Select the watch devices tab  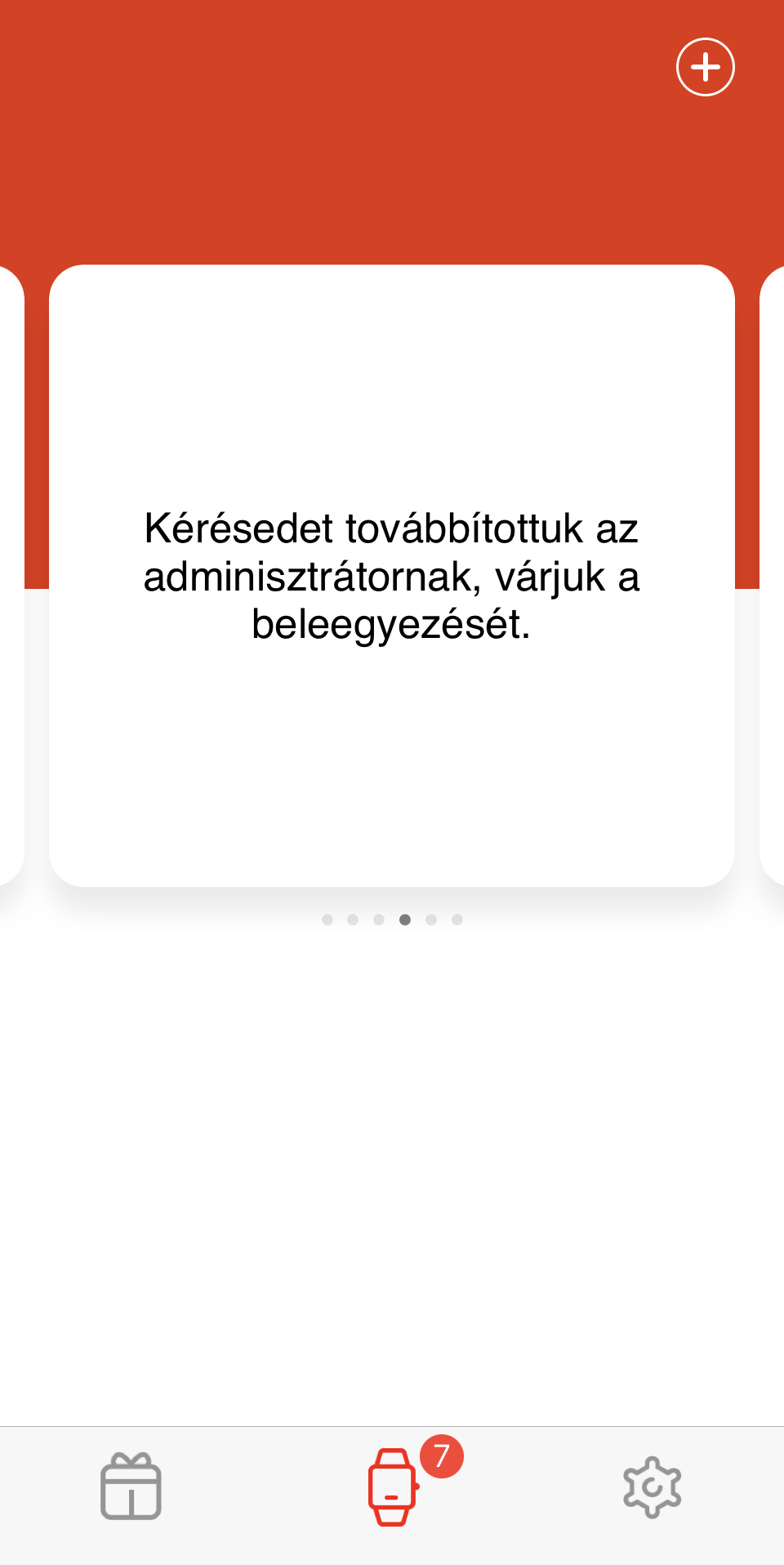click(392, 1487)
